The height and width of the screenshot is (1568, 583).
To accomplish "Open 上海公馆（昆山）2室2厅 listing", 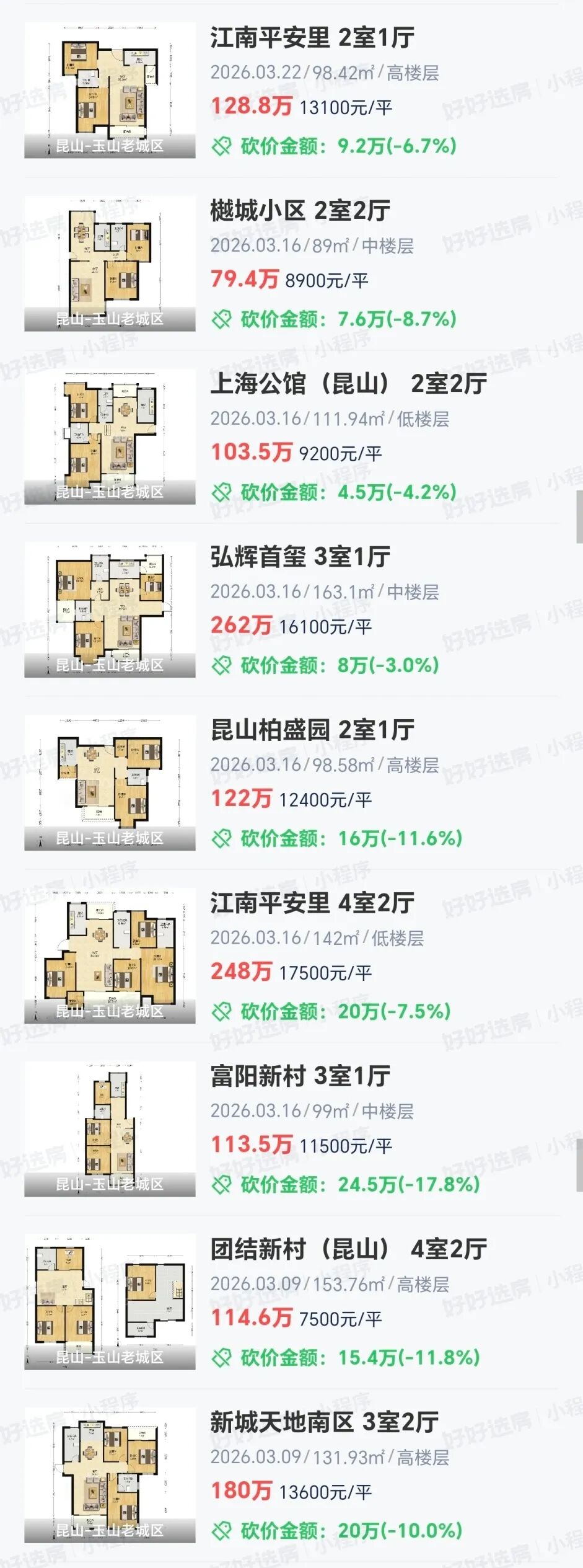I will click(x=348, y=384).
